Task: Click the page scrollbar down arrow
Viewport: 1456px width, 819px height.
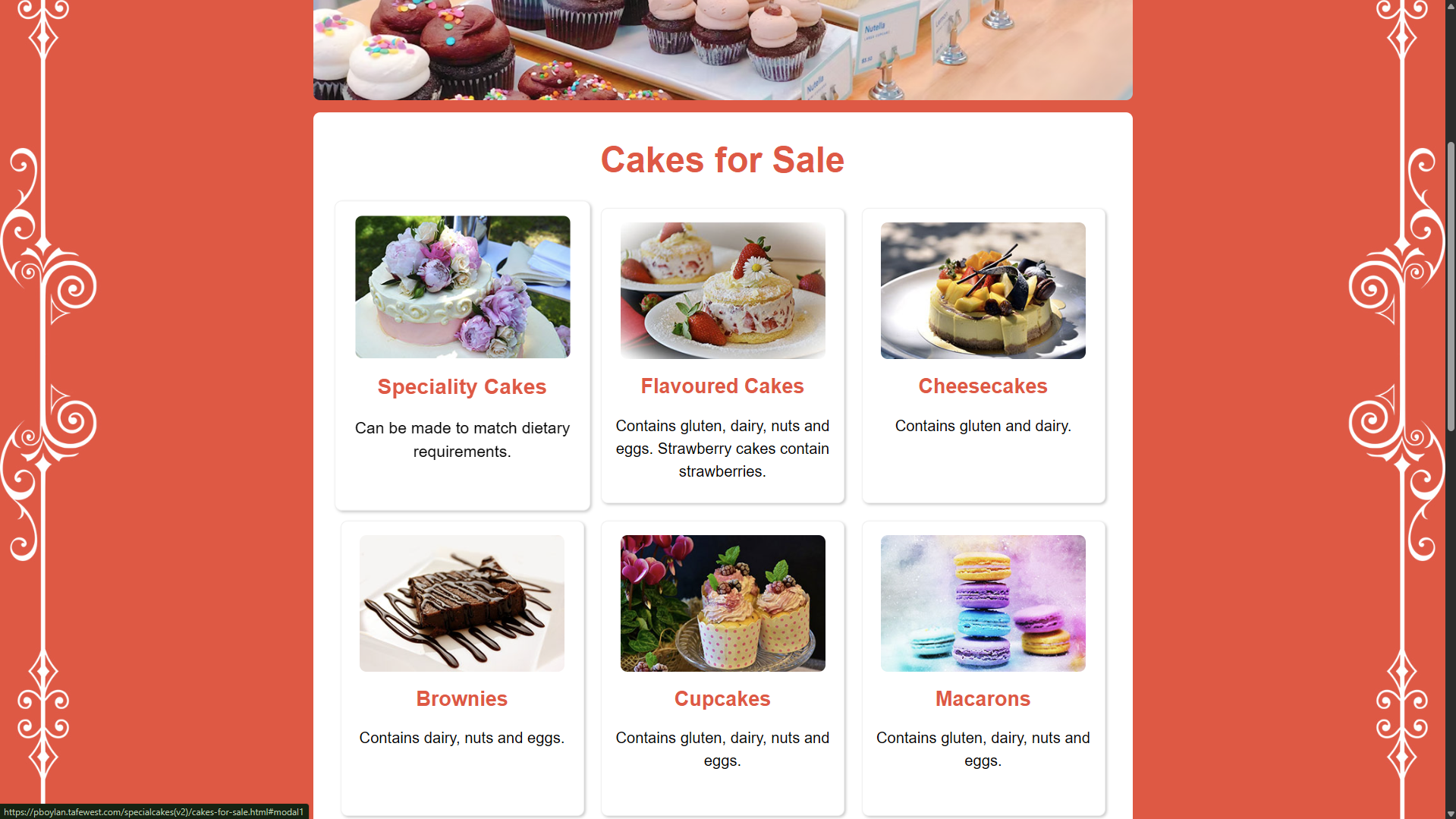Action: 1451,814
